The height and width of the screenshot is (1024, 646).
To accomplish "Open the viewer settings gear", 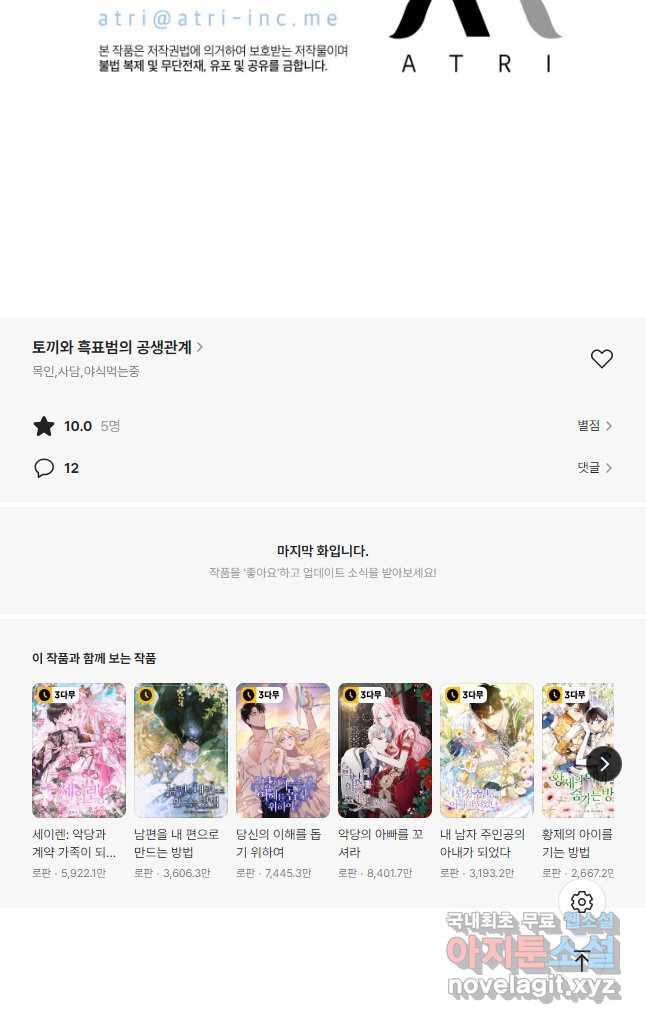I will [x=582, y=903].
